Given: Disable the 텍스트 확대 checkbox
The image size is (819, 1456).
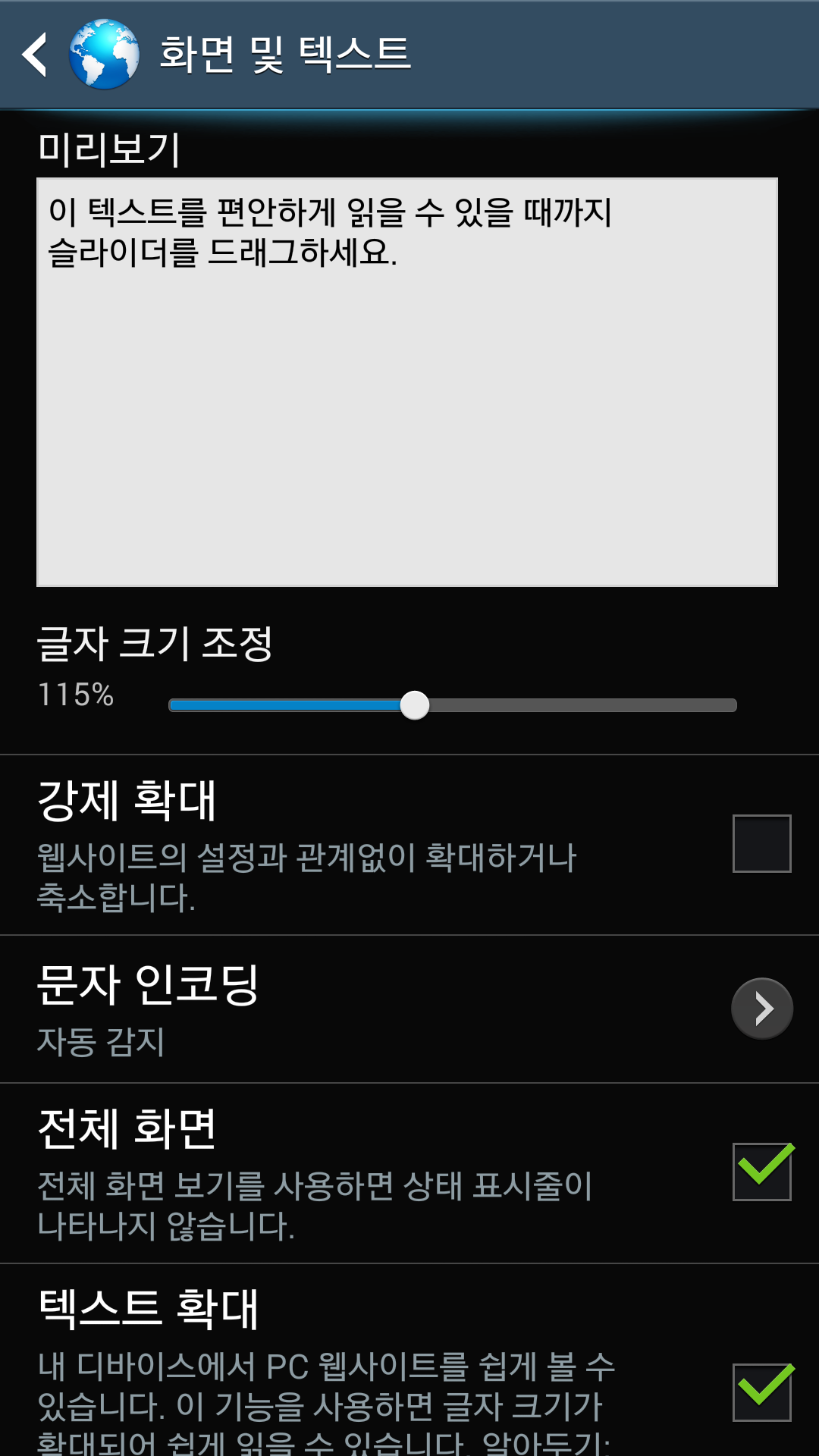Looking at the screenshot, I should coord(761,1392).
